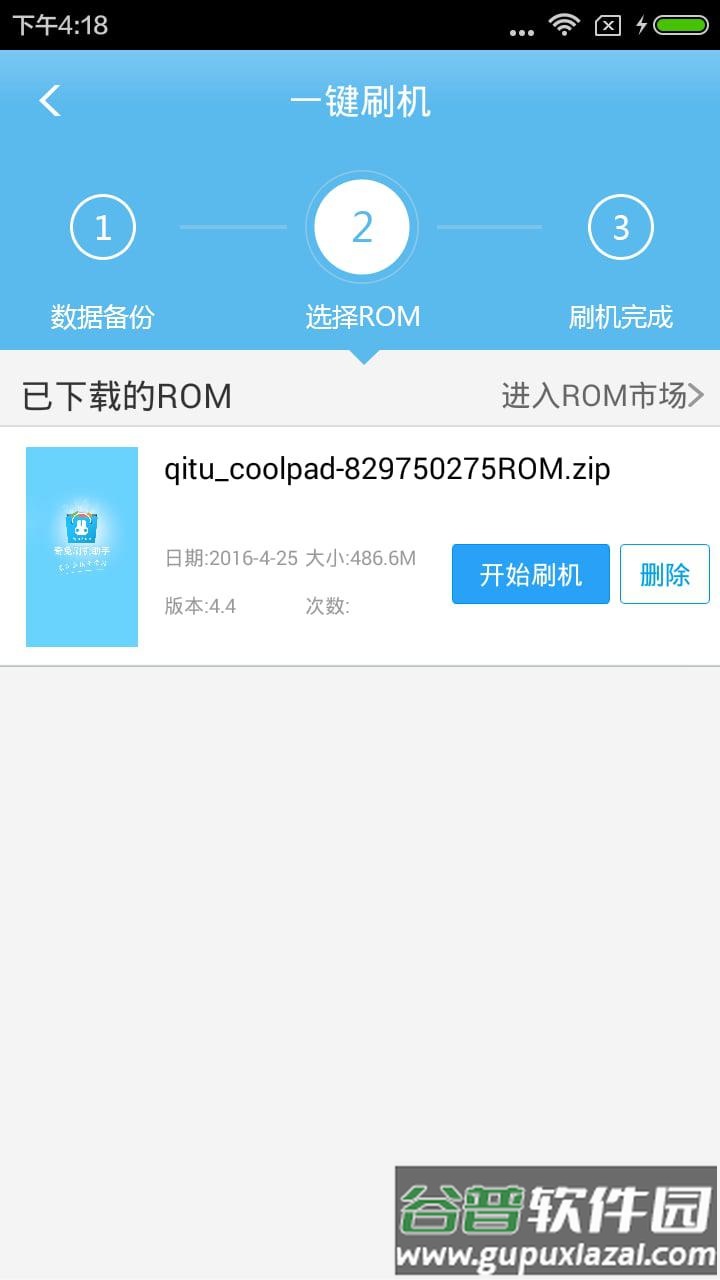Tap the back arrow icon
Viewport: 720px width, 1280px height.
point(48,101)
